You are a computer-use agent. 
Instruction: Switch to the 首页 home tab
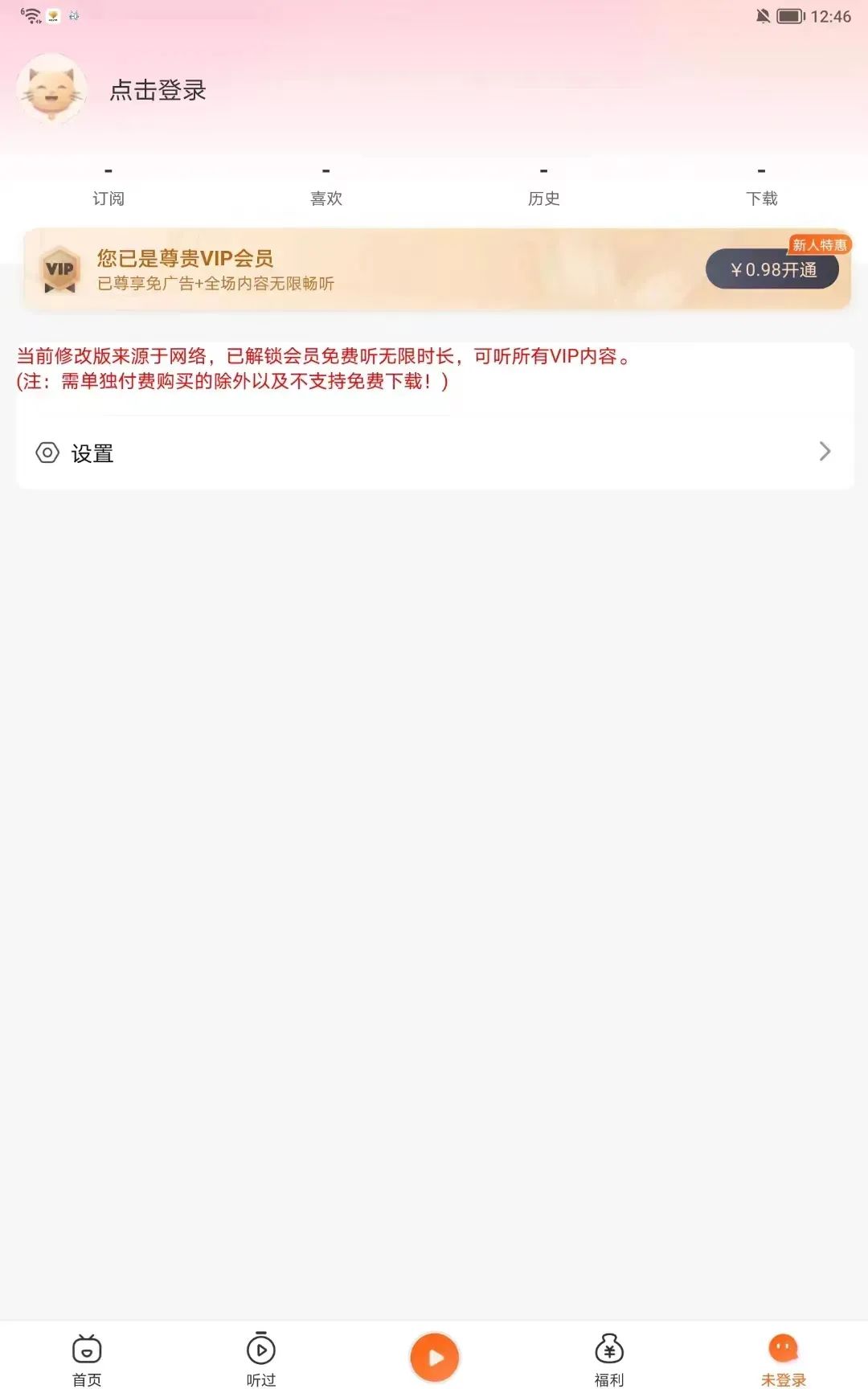(x=87, y=1360)
